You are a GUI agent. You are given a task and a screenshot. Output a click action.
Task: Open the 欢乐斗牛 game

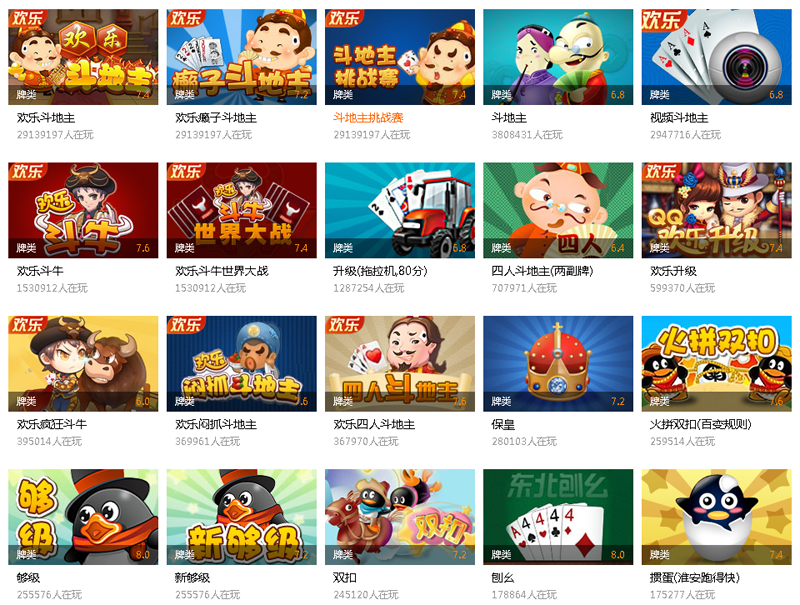[x=83, y=210]
